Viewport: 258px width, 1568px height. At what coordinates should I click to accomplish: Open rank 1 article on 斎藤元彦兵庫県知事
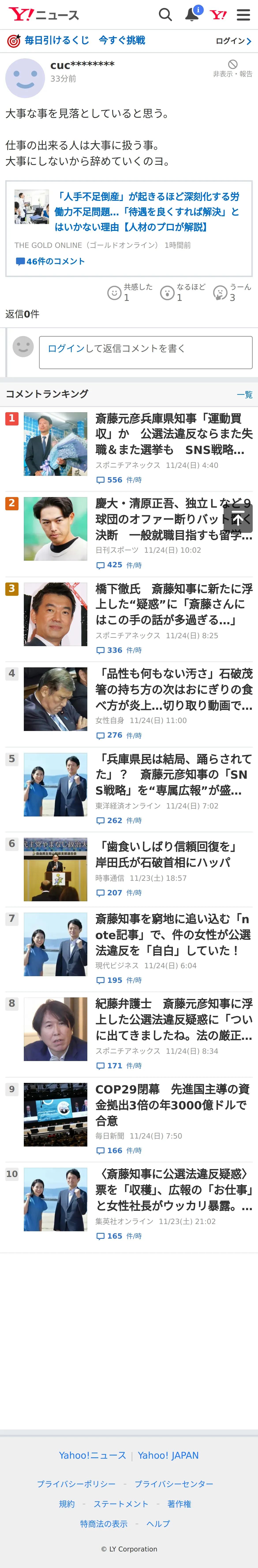(129, 449)
